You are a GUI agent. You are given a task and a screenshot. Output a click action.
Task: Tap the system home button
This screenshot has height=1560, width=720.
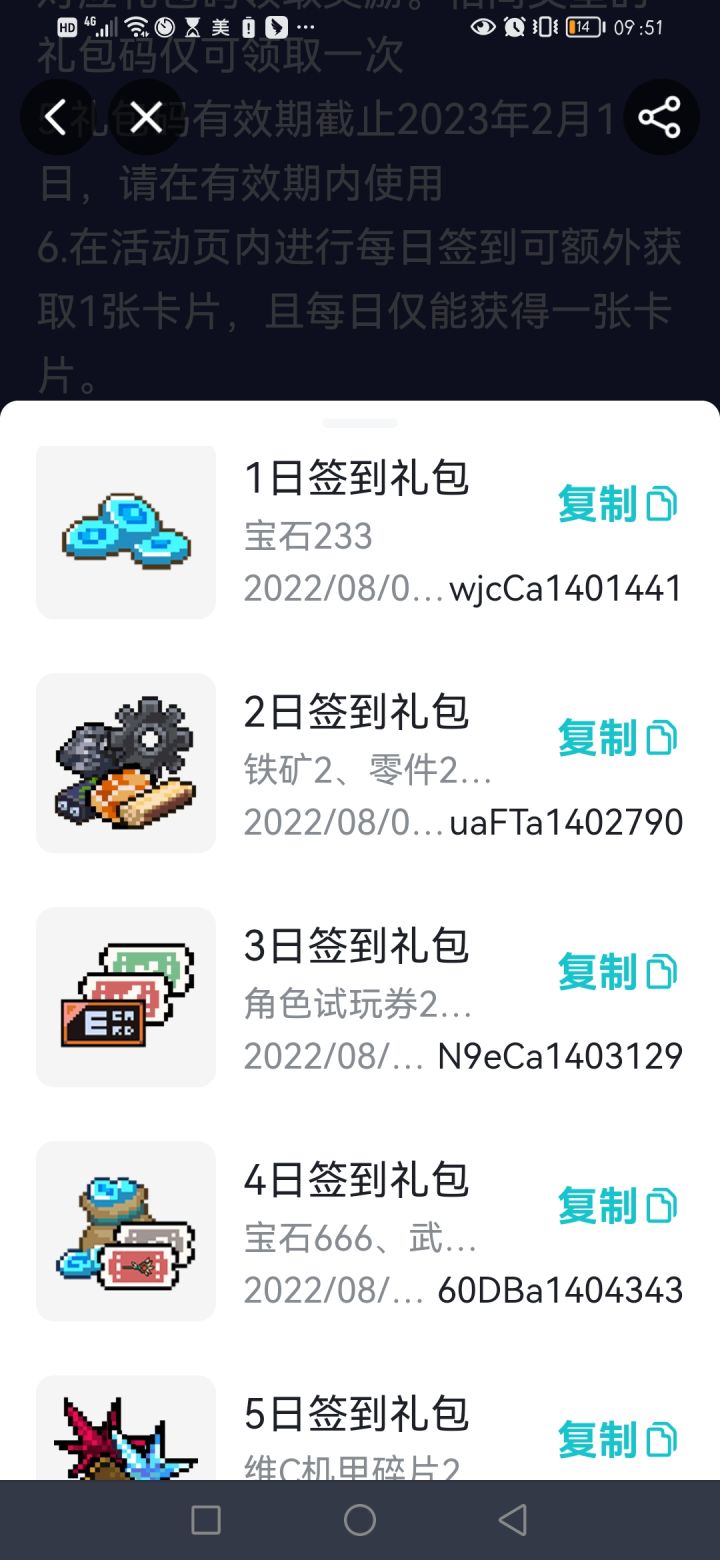coord(360,1520)
